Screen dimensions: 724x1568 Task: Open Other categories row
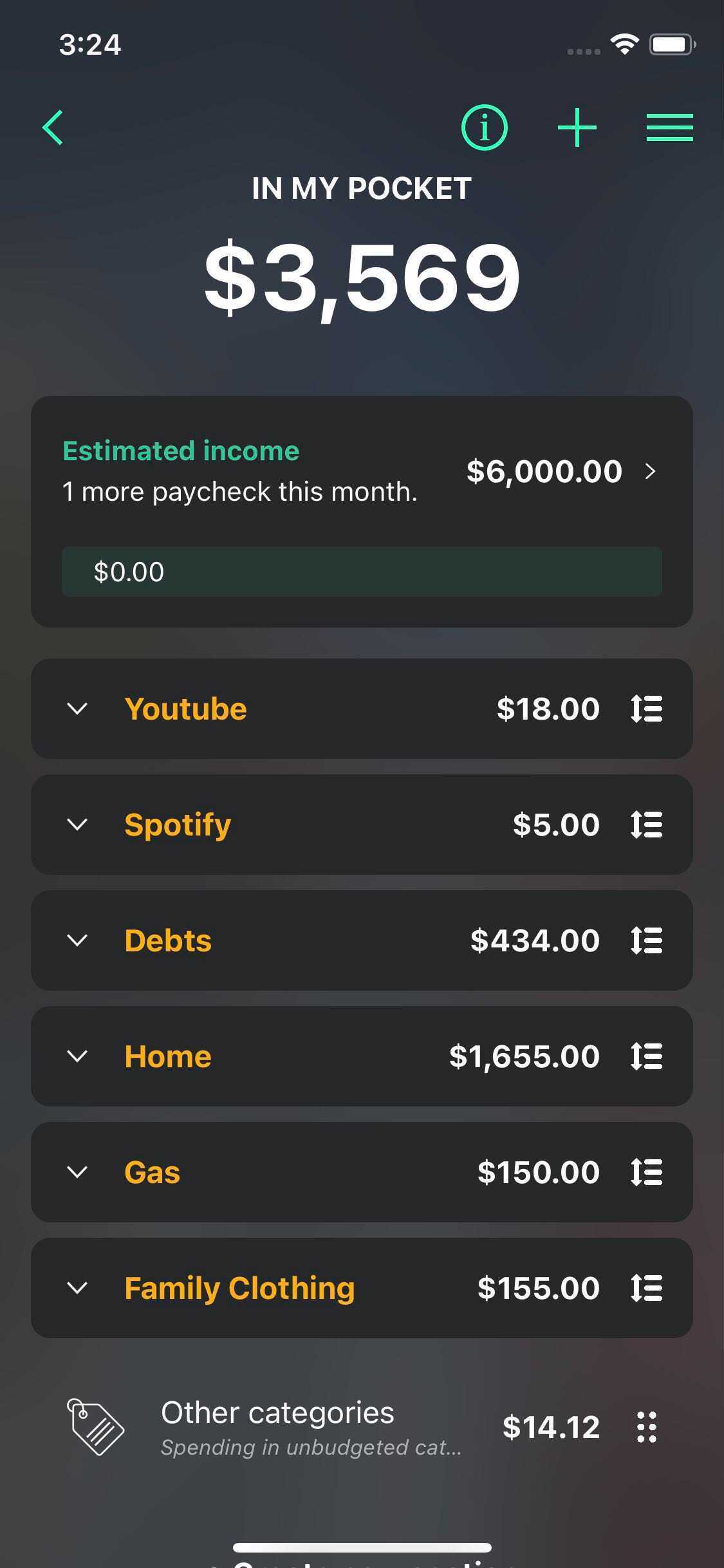[362, 1427]
